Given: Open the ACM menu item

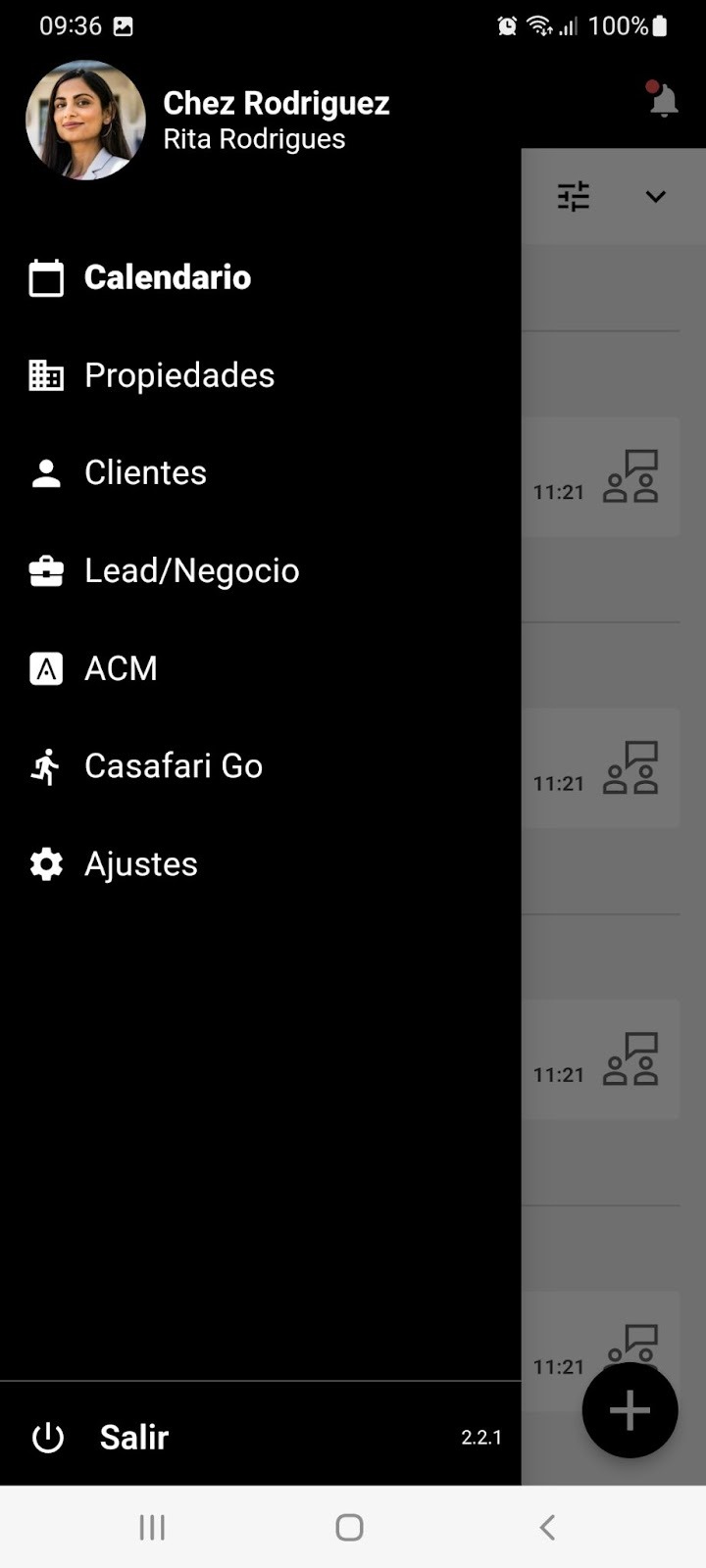Looking at the screenshot, I should pyautogui.click(x=260, y=668).
